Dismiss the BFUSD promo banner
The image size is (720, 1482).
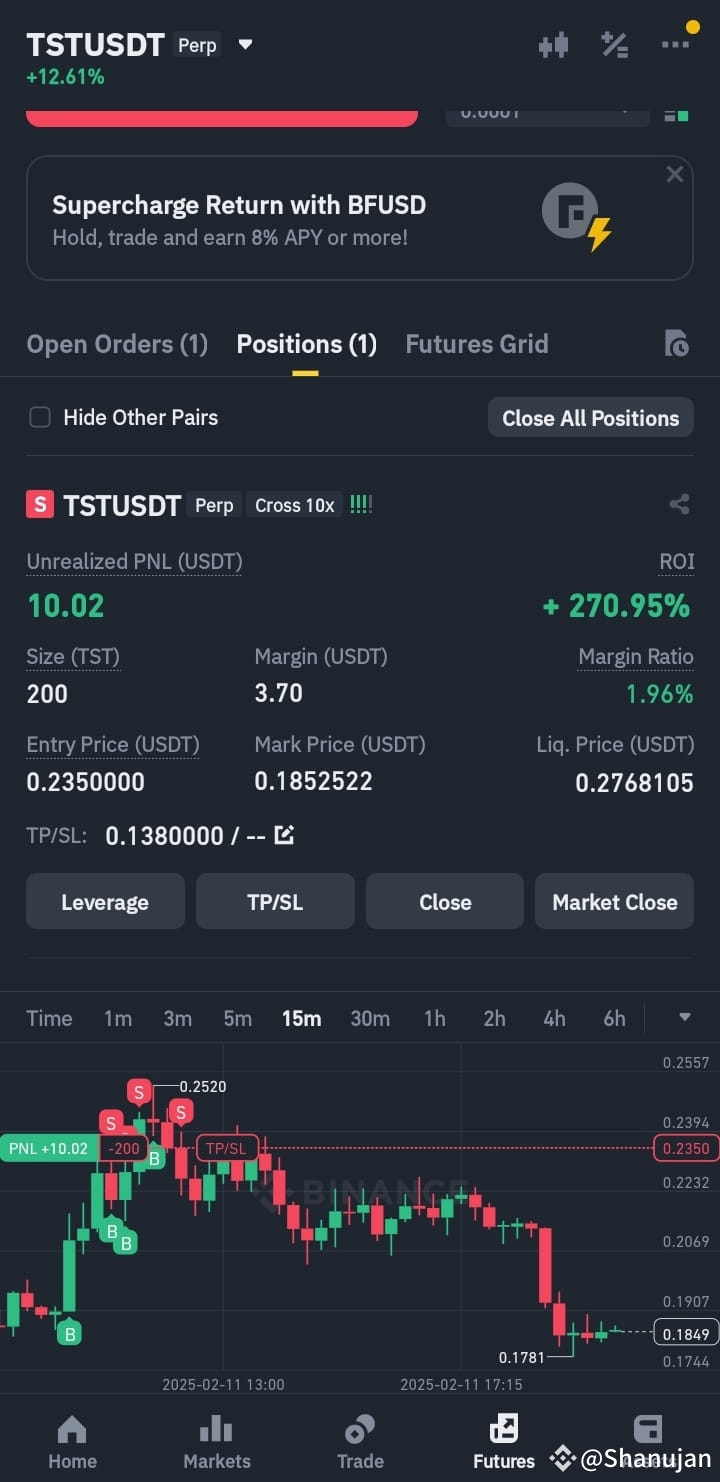[x=675, y=173]
